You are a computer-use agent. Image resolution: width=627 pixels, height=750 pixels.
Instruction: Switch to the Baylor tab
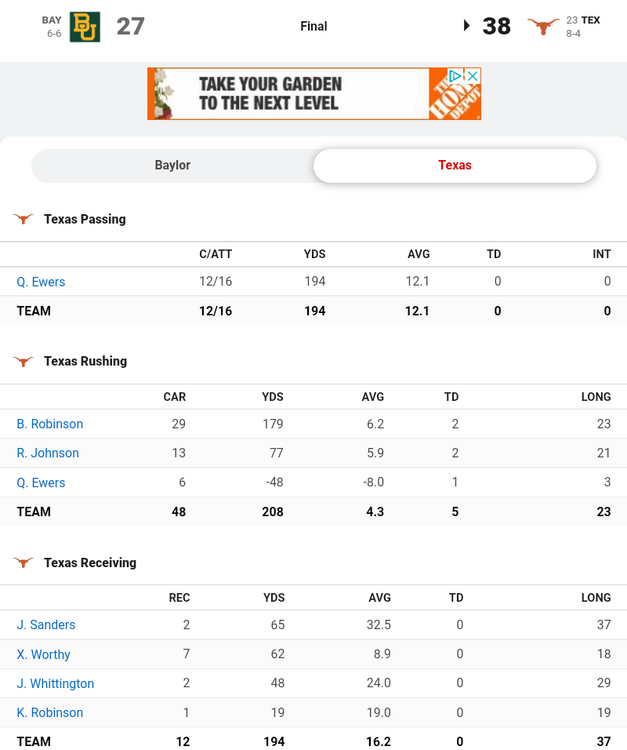[172, 165]
